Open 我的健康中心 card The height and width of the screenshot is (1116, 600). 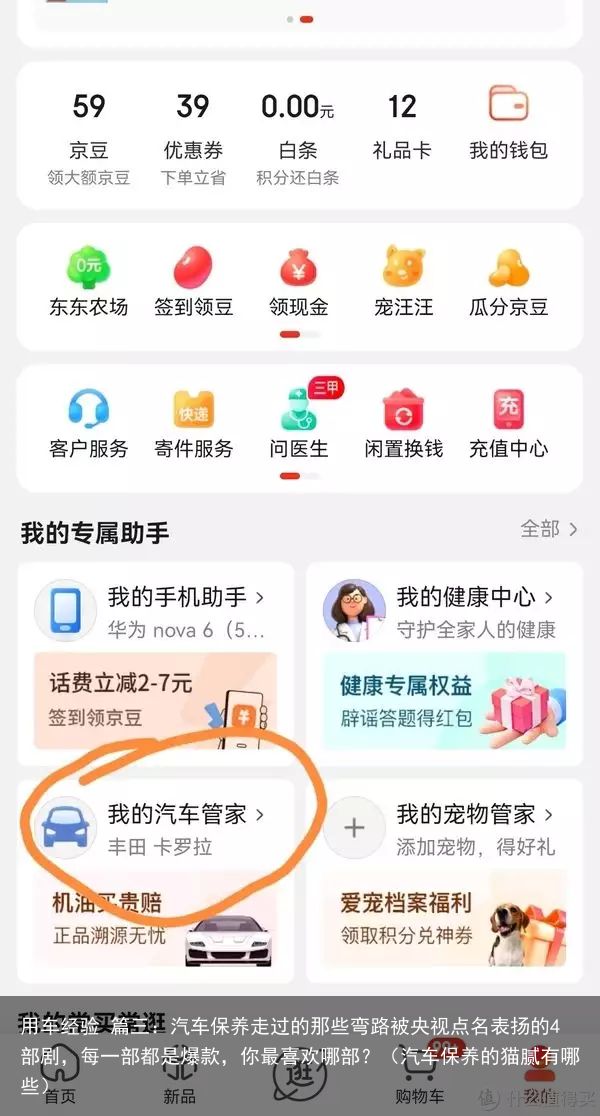click(444, 612)
